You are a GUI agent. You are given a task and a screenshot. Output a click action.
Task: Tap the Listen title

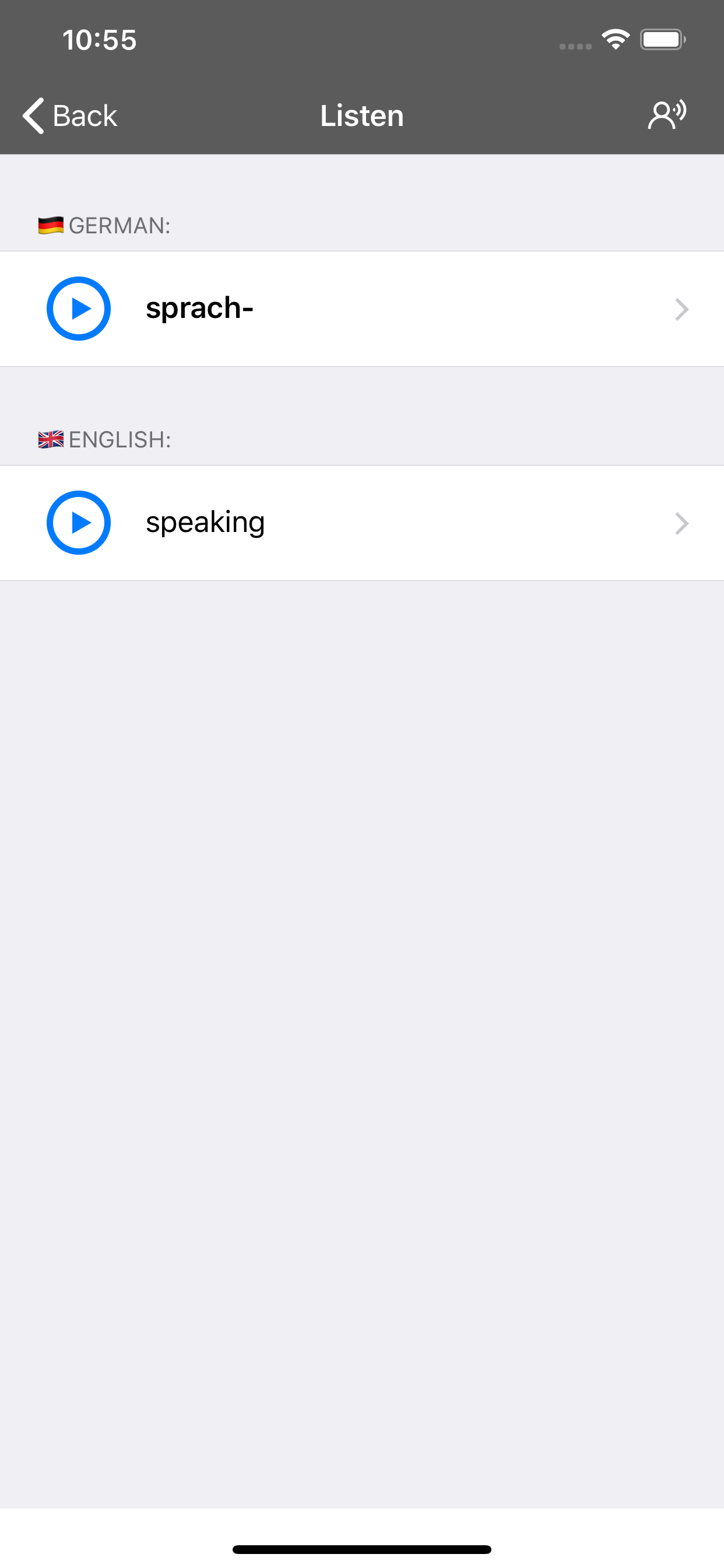pyautogui.click(x=361, y=115)
